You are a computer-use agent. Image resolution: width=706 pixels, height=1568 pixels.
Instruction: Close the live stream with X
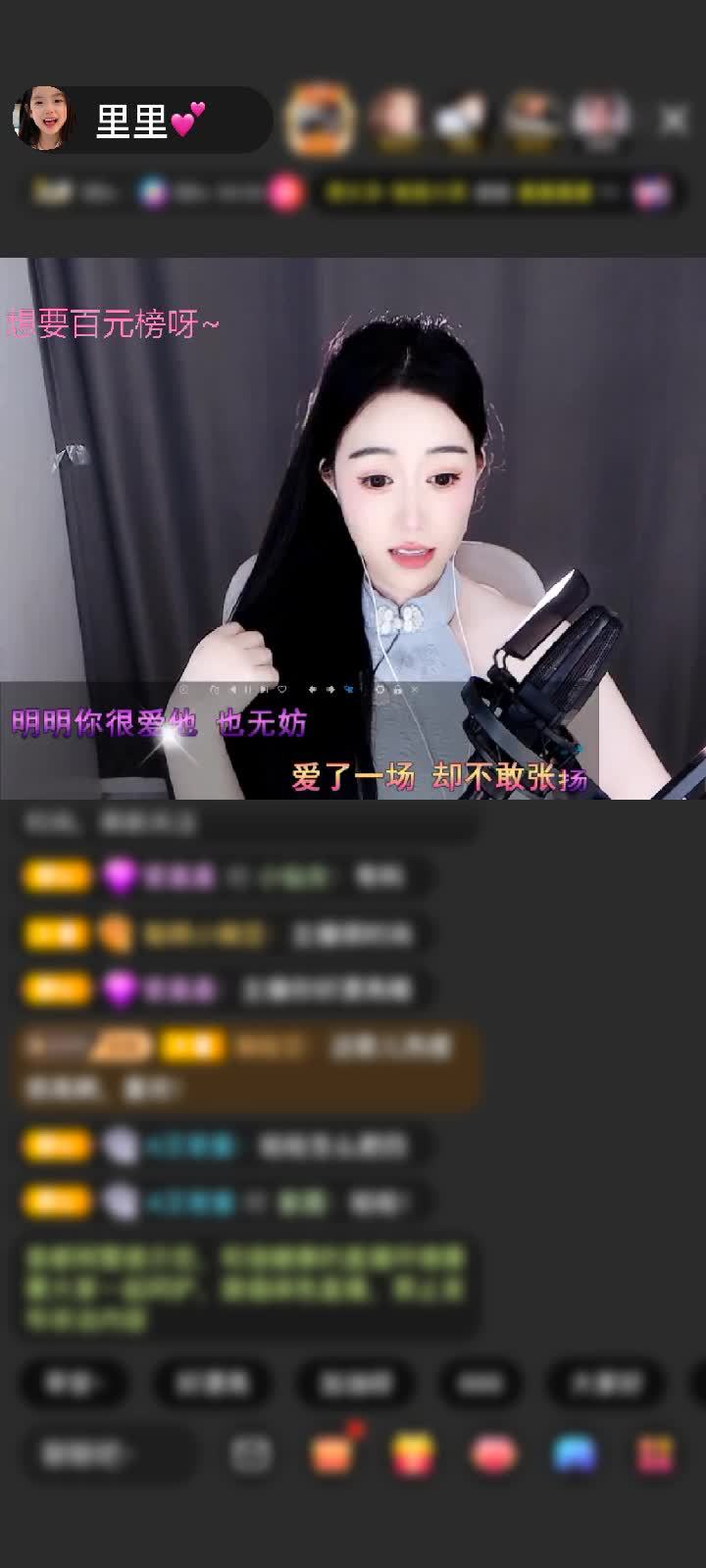[674, 120]
